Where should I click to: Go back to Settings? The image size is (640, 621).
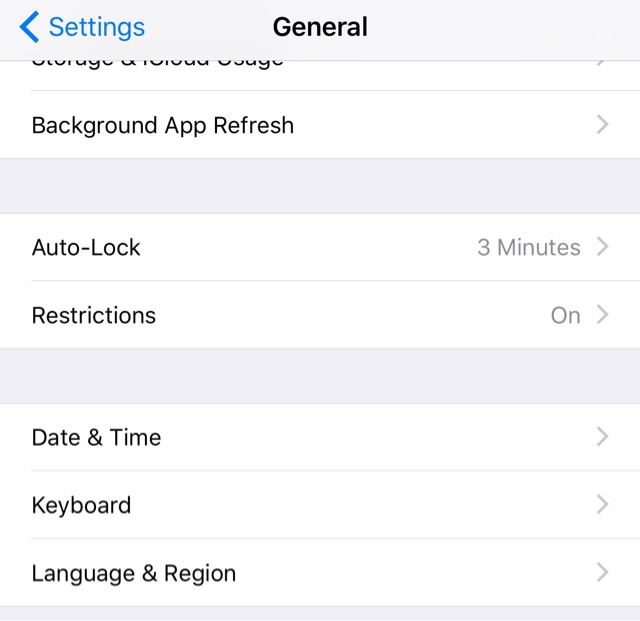click(x=82, y=27)
